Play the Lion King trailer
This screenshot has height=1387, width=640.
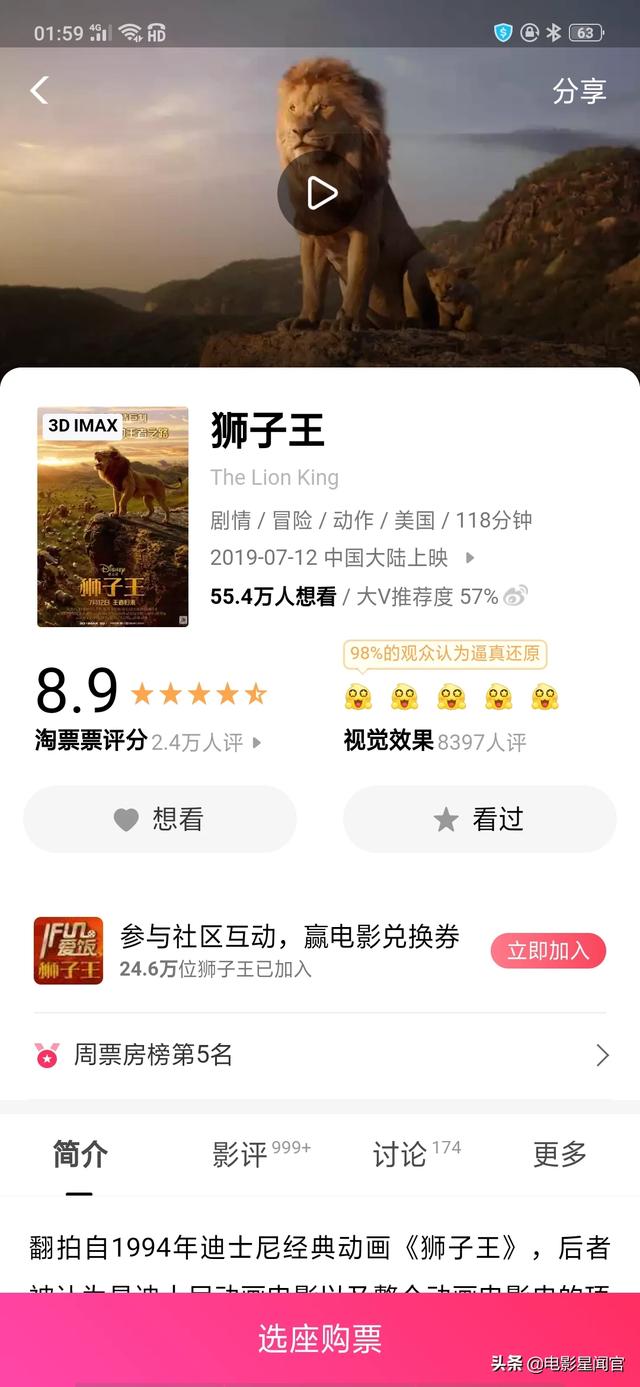click(320, 193)
